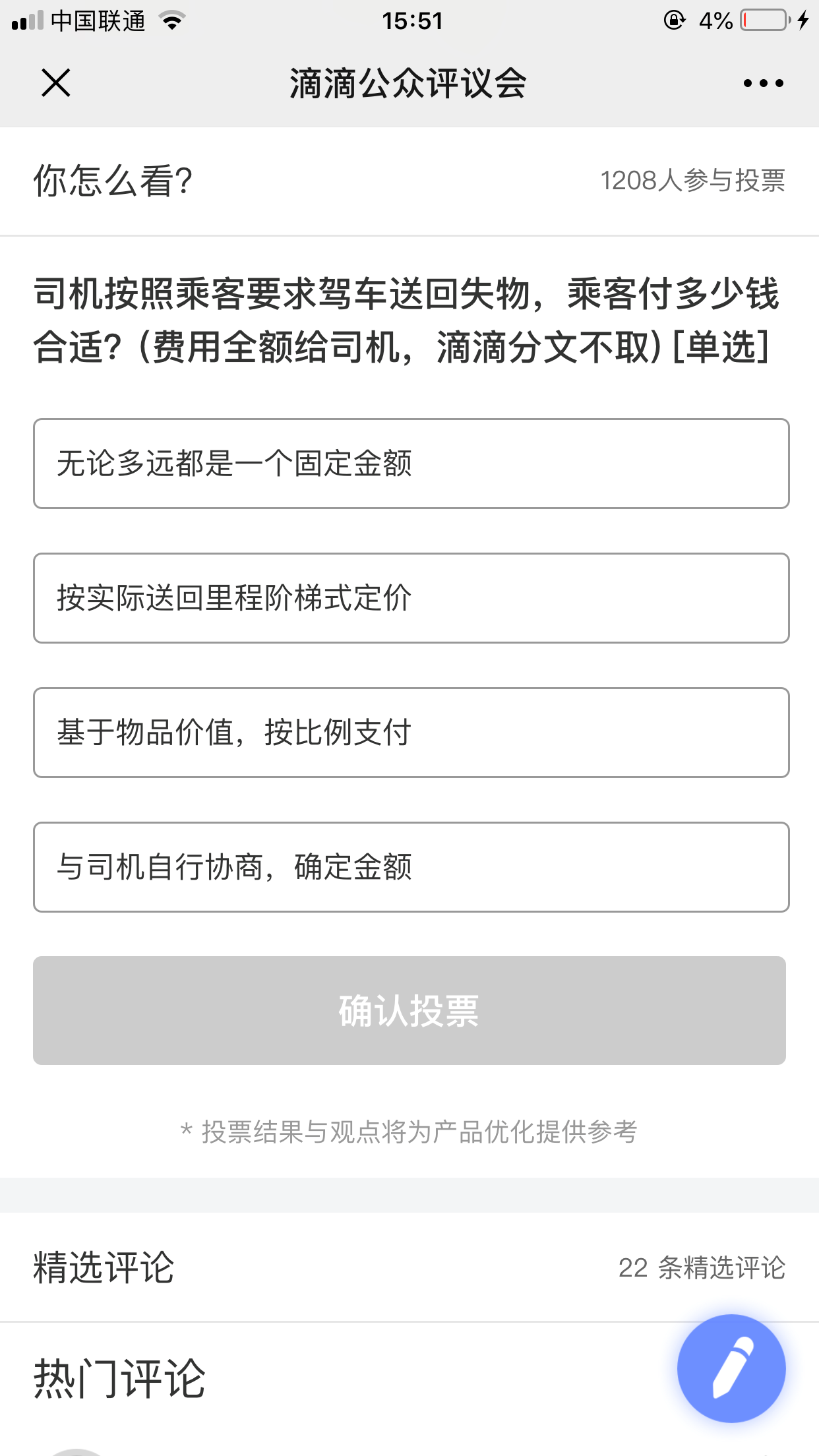Choose 按实际送回里程阶梯式定价
The width and height of the screenshot is (819, 1456).
point(411,598)
